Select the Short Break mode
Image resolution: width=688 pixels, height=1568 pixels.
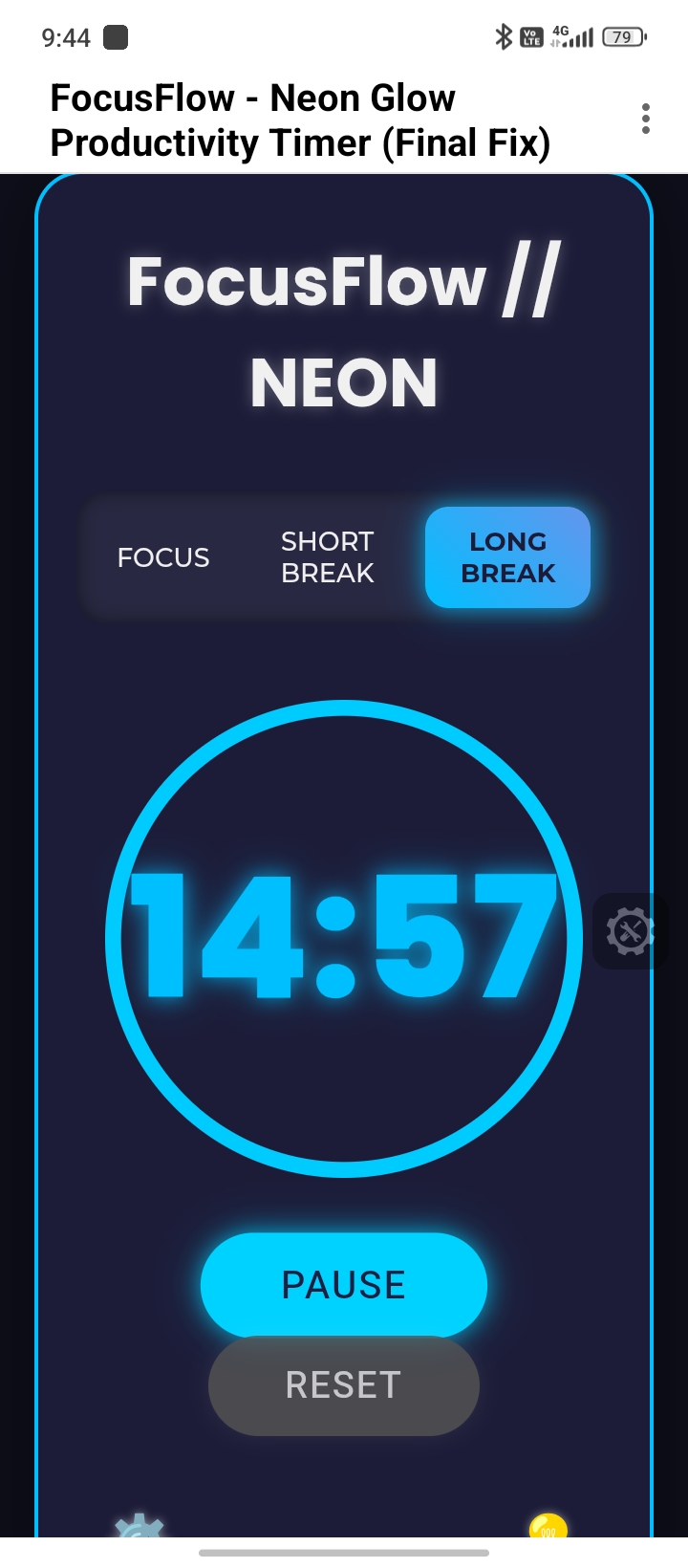pyautogui.click(x=328, y=557)
